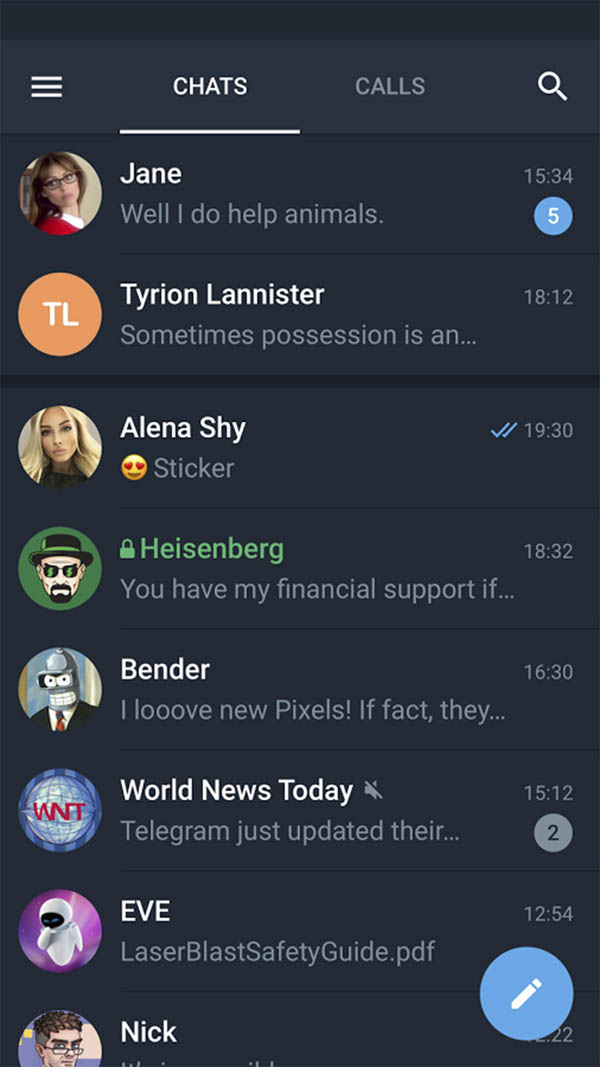Open the chat with EVE
This screenshot has width=600, height=1067.
click(280, 931)
